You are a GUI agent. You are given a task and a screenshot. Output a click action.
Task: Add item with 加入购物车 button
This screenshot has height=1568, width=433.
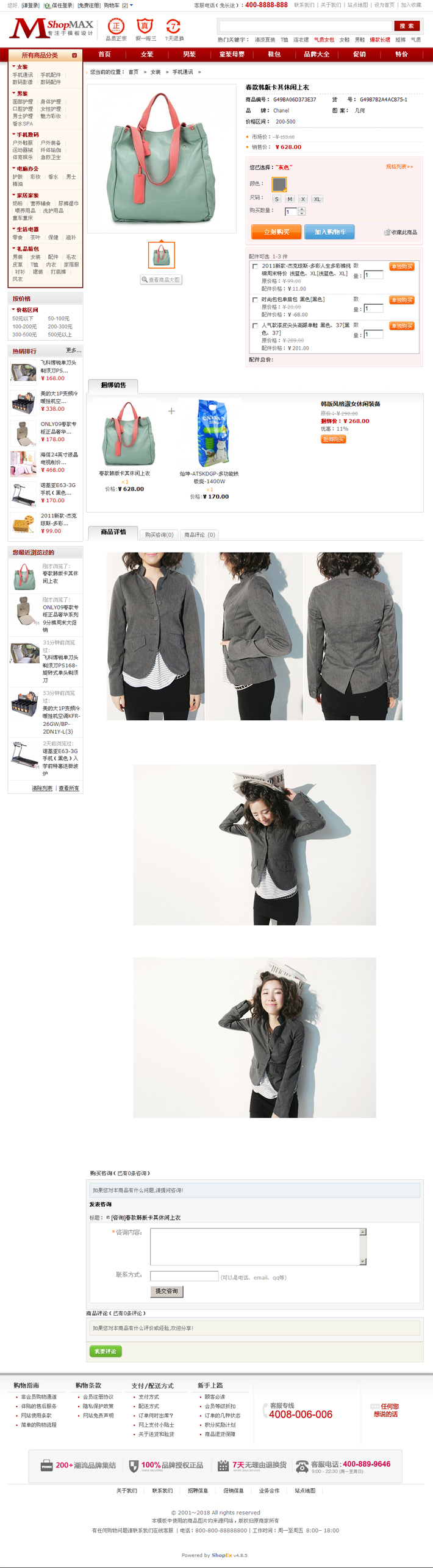329,232
